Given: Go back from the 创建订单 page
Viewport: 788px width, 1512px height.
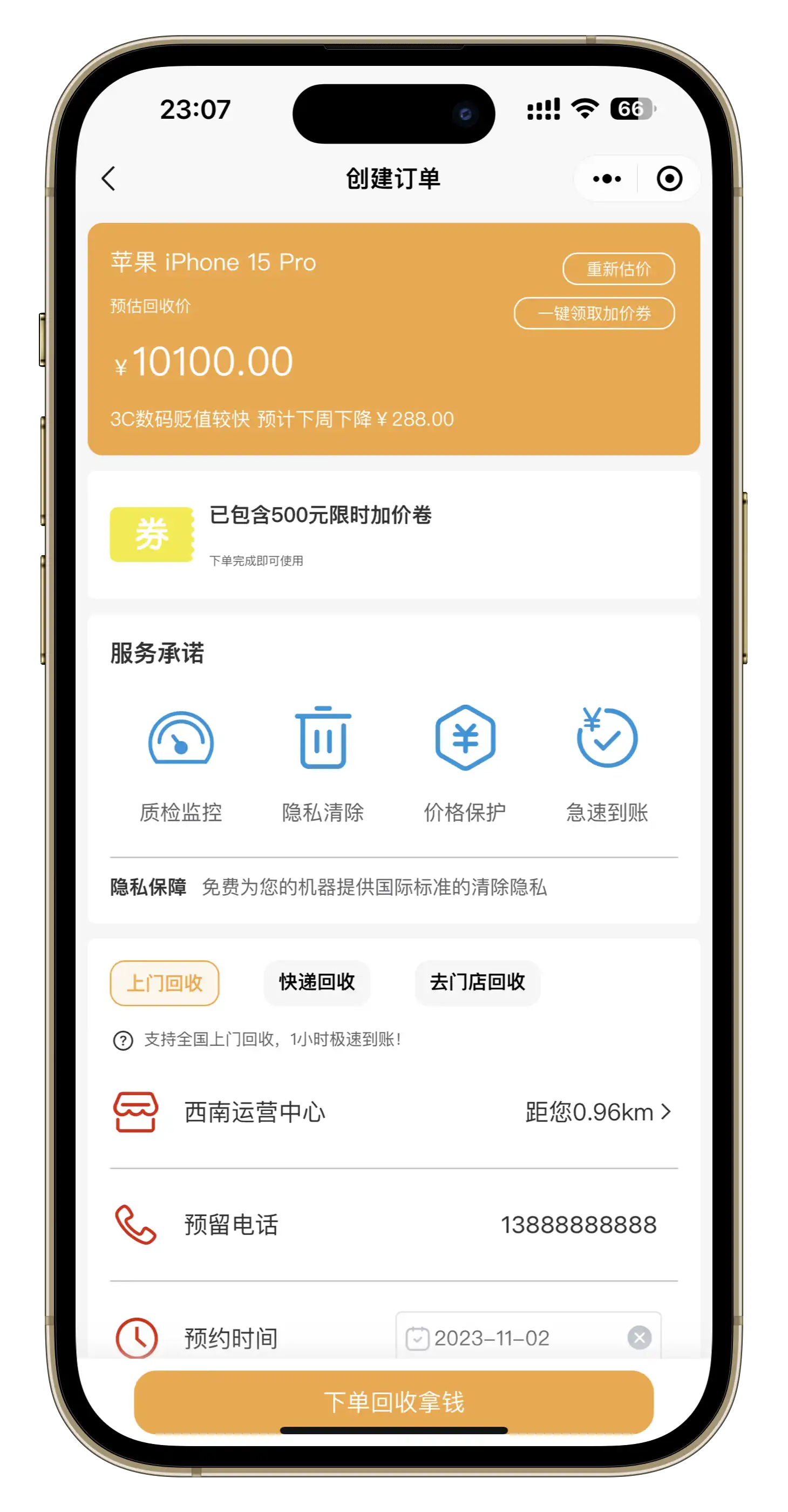Looking at the screenshot, I should pos(109,178).
